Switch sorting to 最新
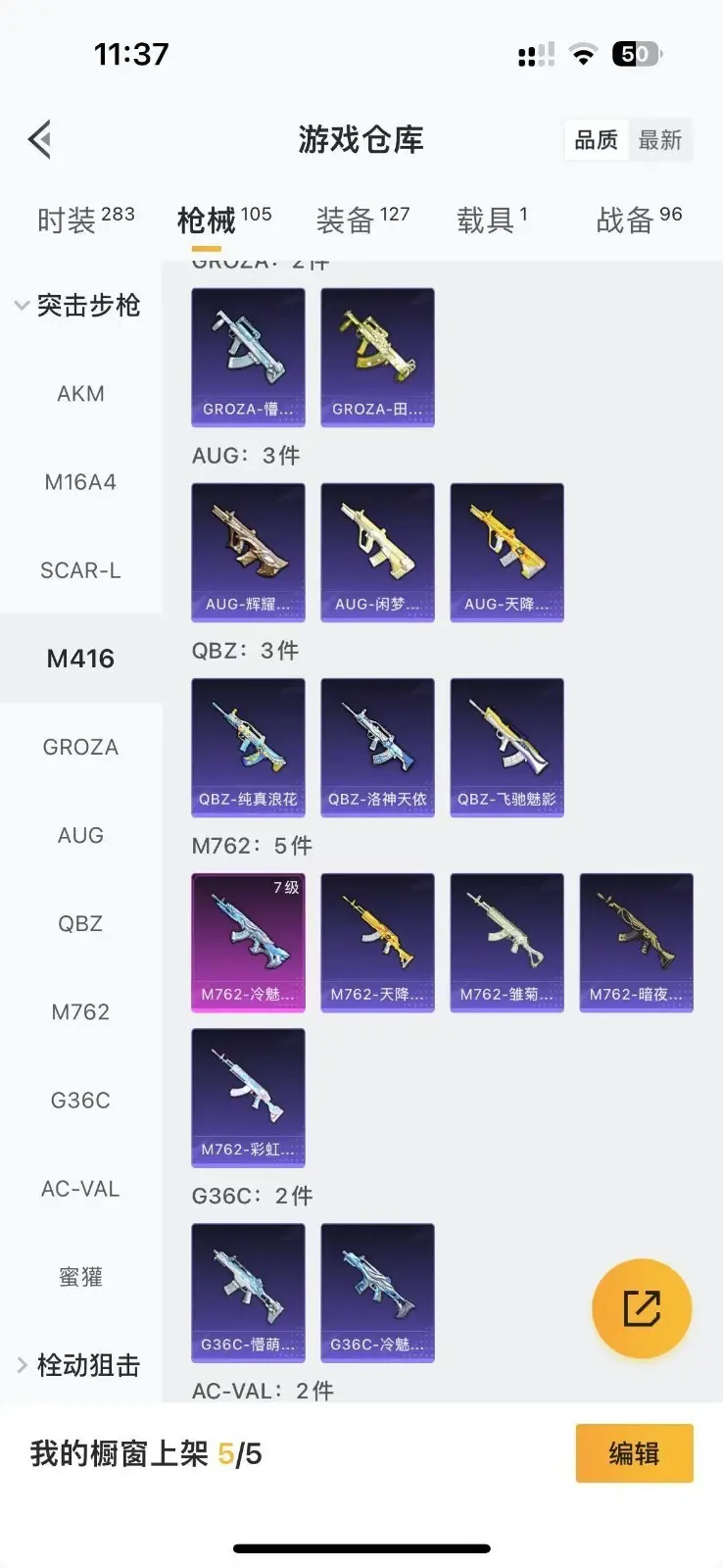Screen dimensions: 723x1568 (659, 140)
